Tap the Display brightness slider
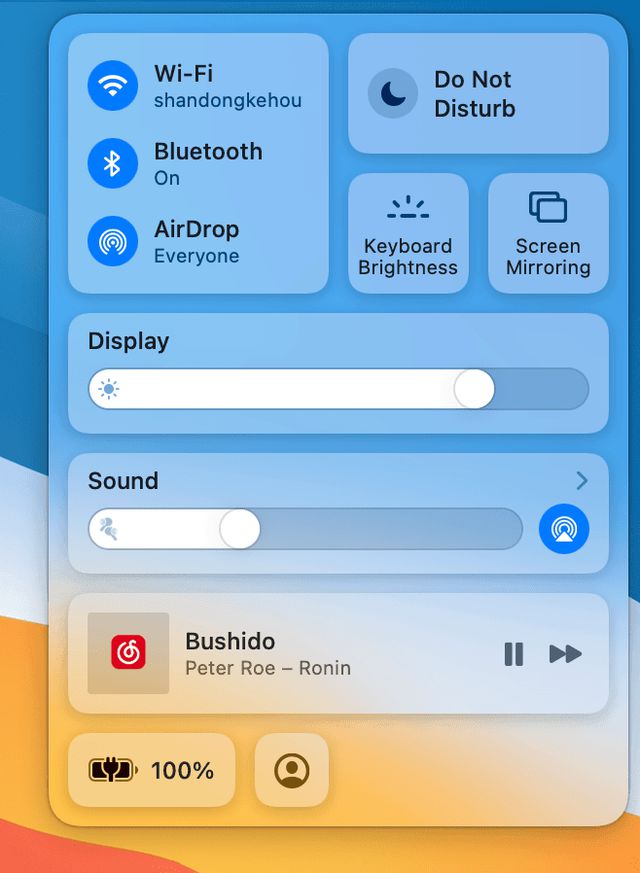 338,389
